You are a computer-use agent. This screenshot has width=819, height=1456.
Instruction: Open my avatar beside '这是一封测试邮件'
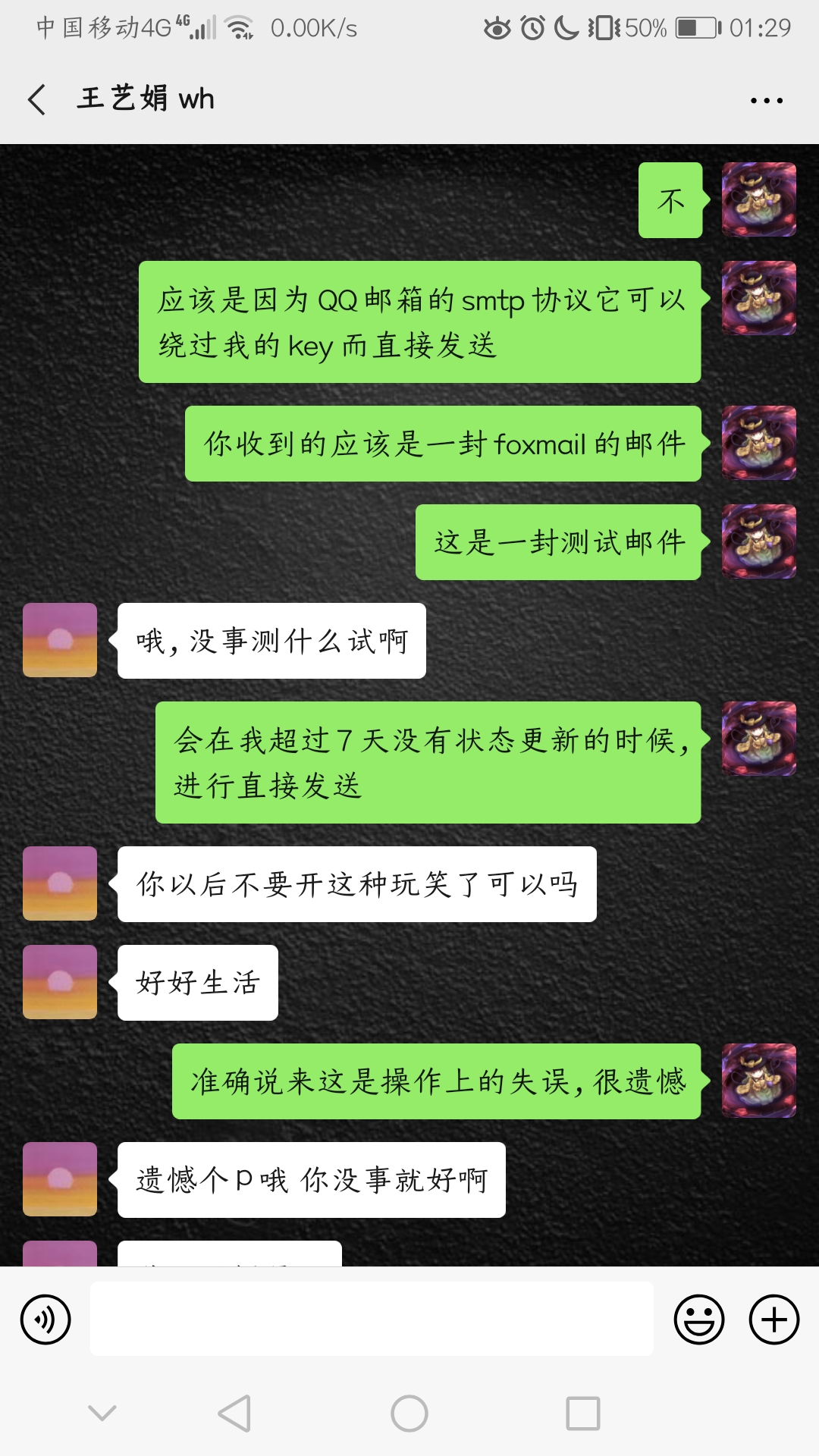758,541
